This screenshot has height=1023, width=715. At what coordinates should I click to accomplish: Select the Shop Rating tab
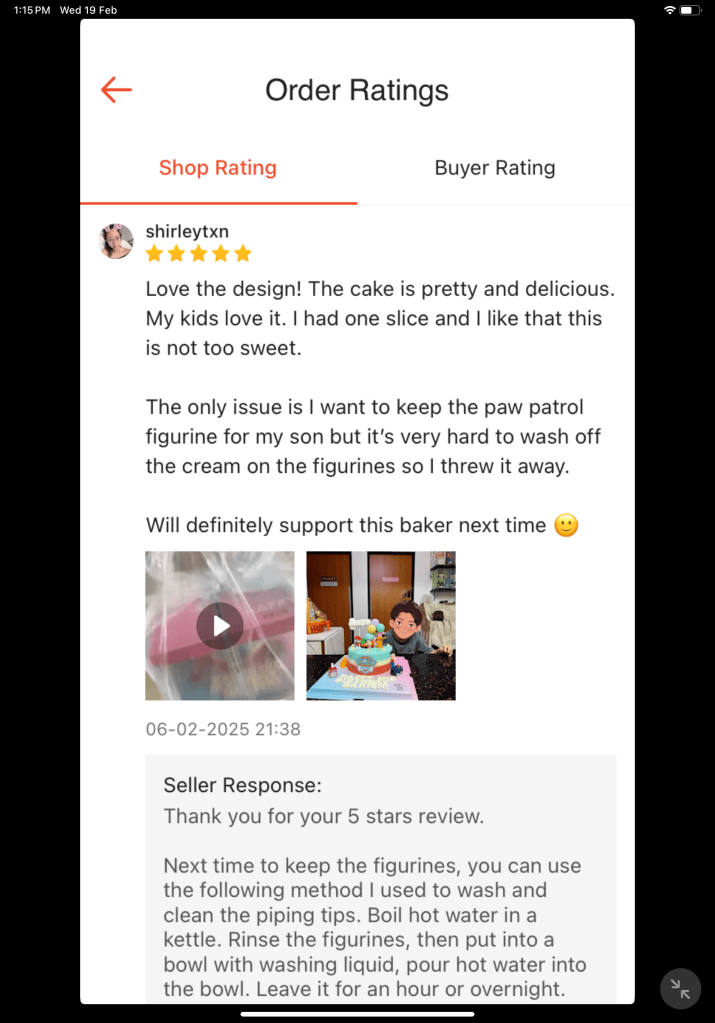[218, 168]
